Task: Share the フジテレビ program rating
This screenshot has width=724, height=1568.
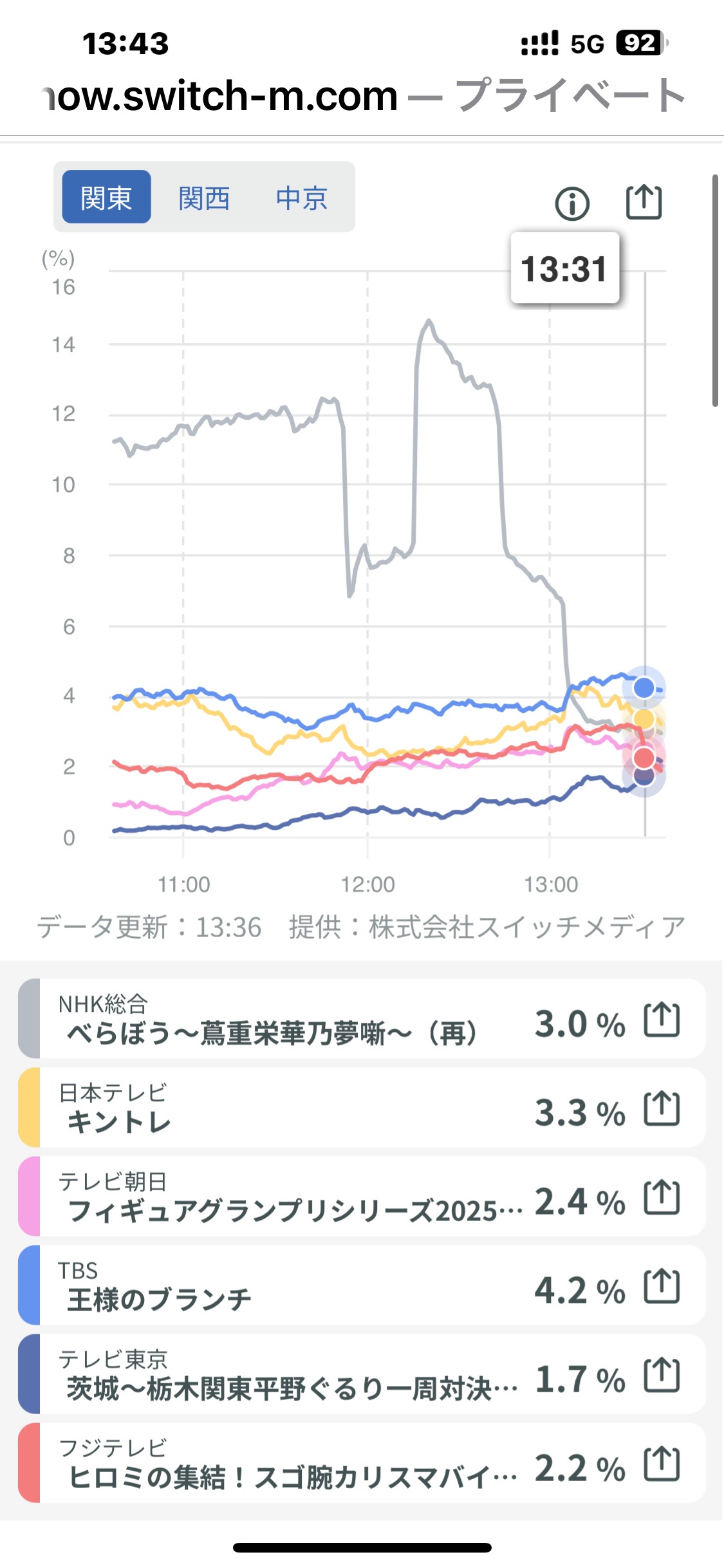Action: (x=662, y=1464)
